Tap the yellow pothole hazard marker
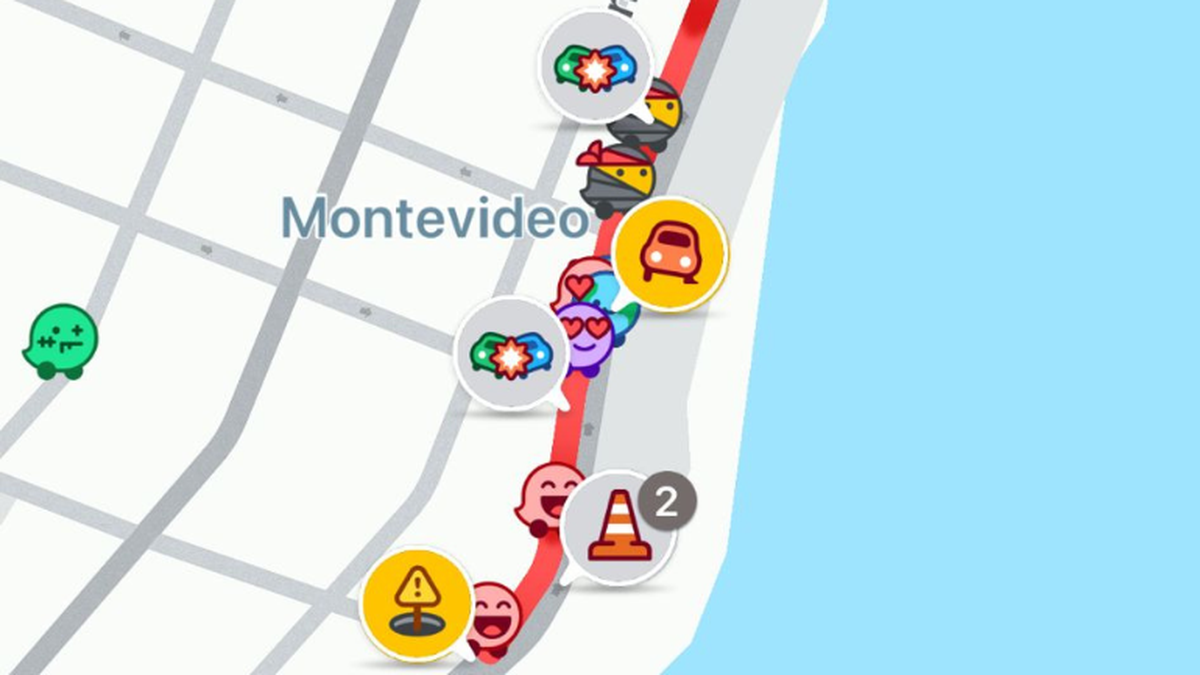This screenshot has height=675, width=1200. pyautogui.click(x=417, y=604)
